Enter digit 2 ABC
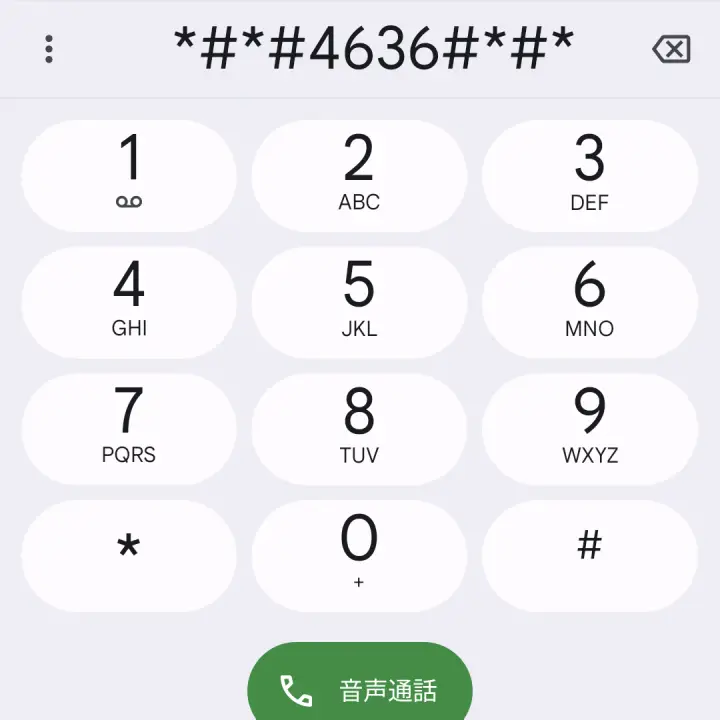720x720 pixels. point(359,176)
